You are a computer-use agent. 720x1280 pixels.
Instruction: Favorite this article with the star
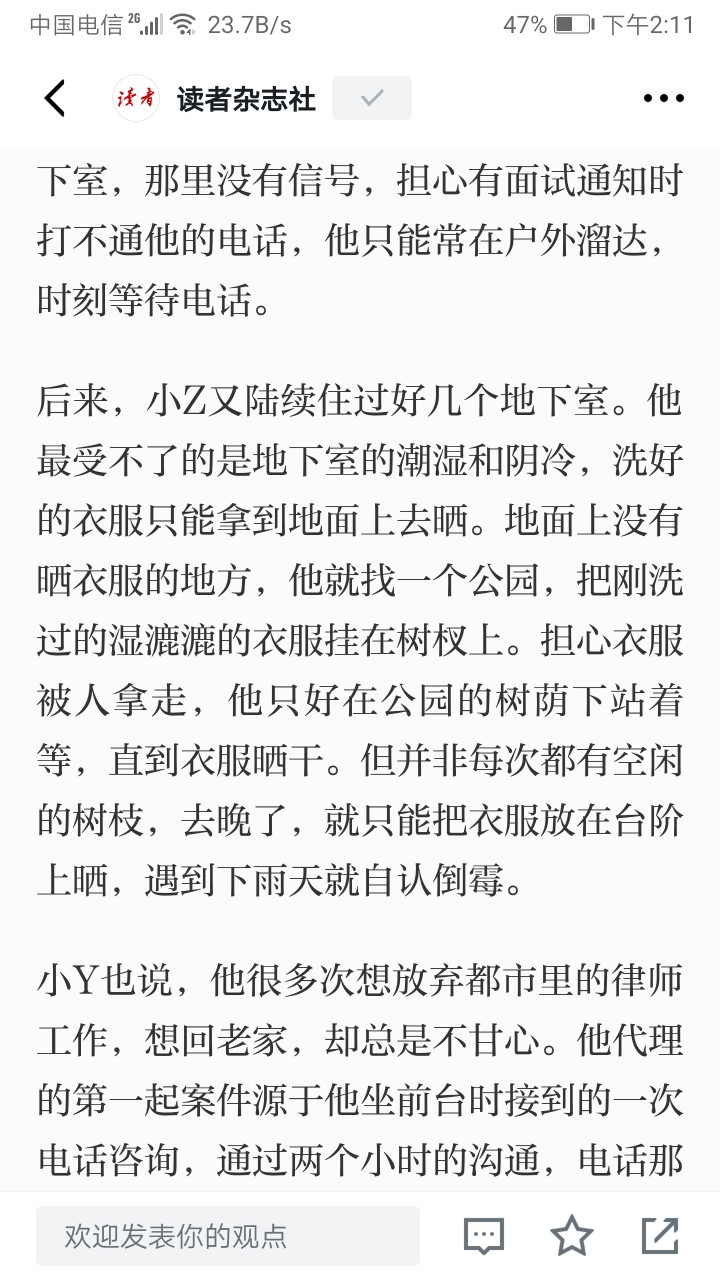572,1236
